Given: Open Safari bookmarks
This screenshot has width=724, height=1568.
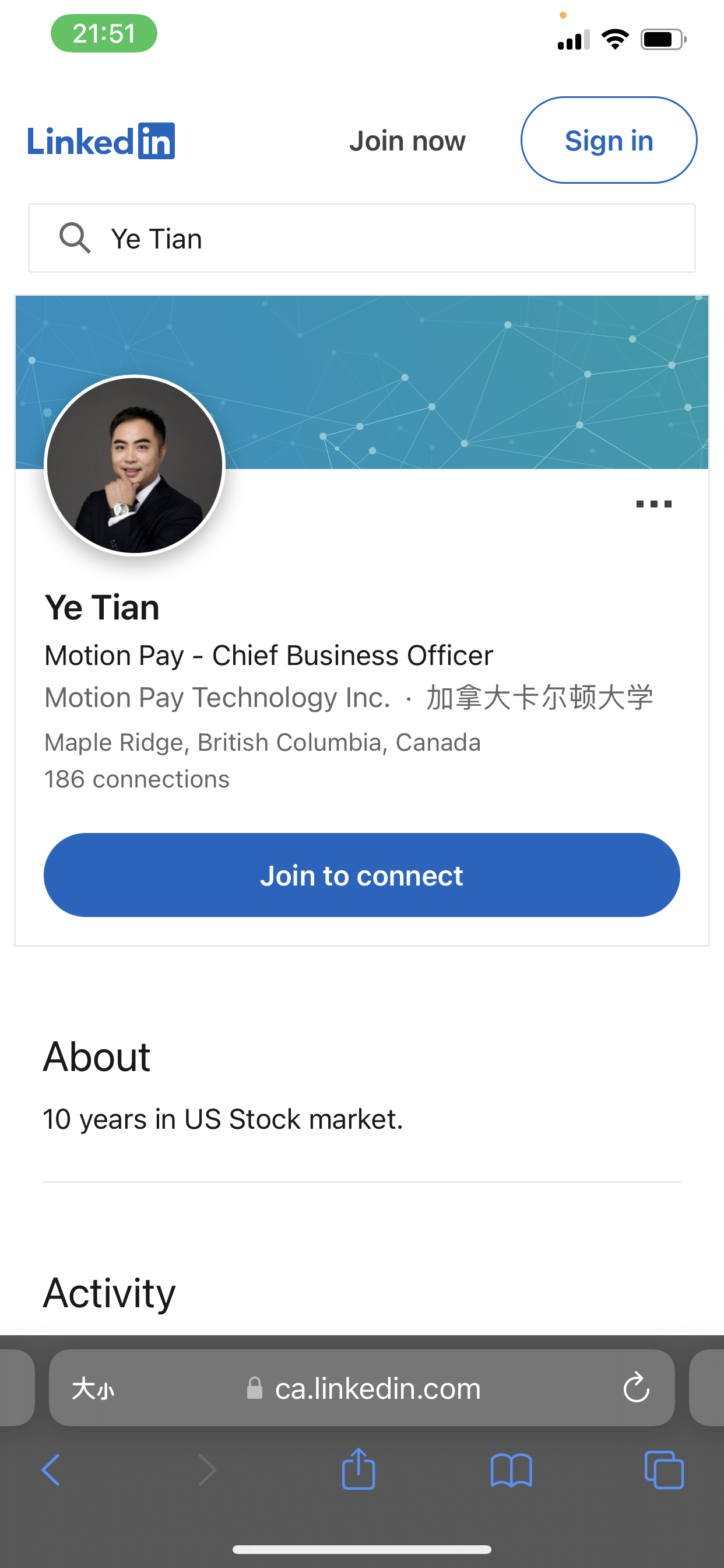Looking at the screenshot, I should (511, 1471).
